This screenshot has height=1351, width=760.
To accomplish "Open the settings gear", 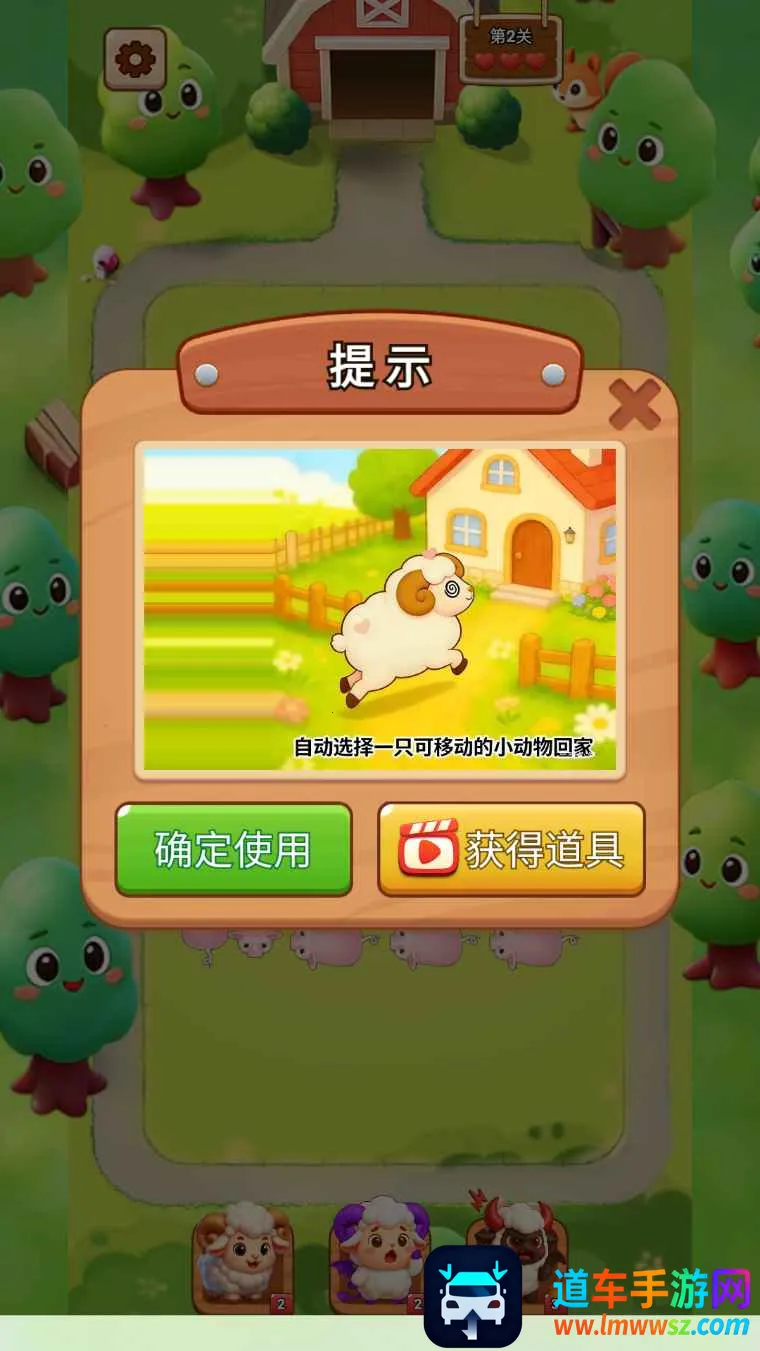I will click(135, 60).
